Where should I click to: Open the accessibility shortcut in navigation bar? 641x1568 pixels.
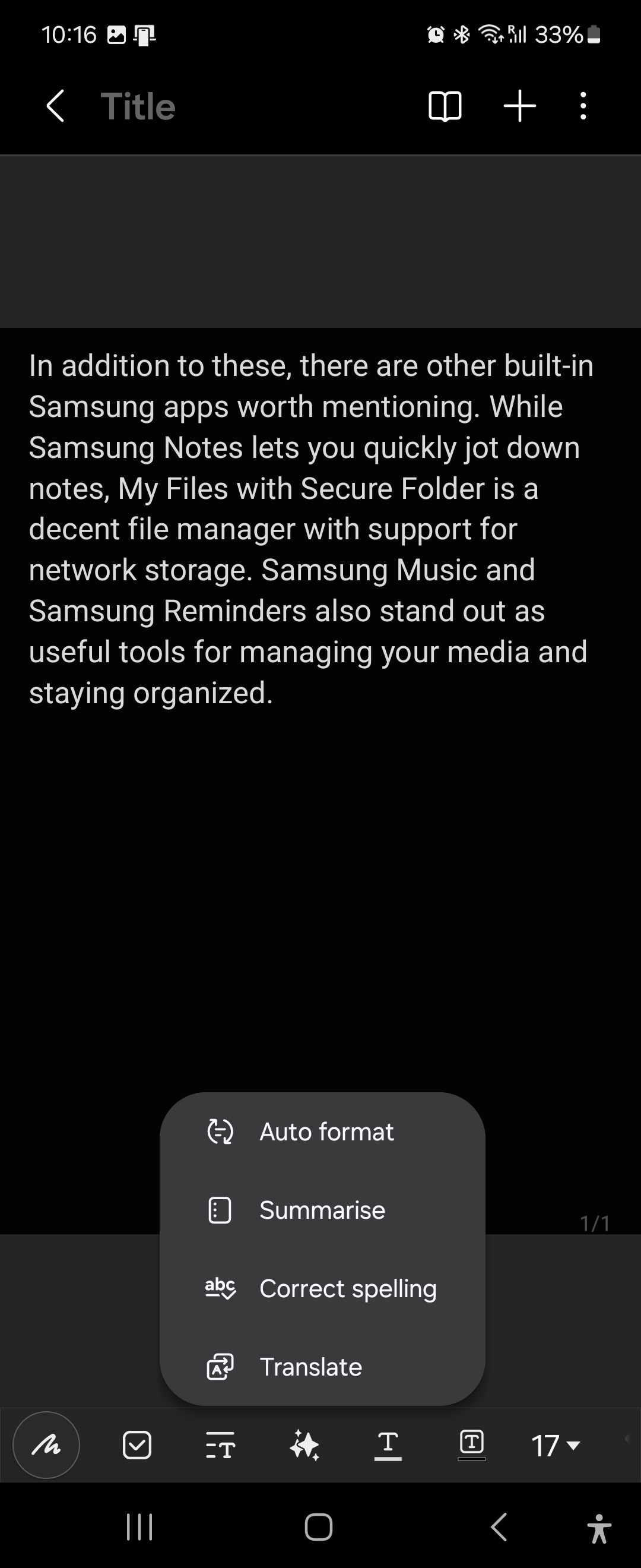tap(599, 1526)
